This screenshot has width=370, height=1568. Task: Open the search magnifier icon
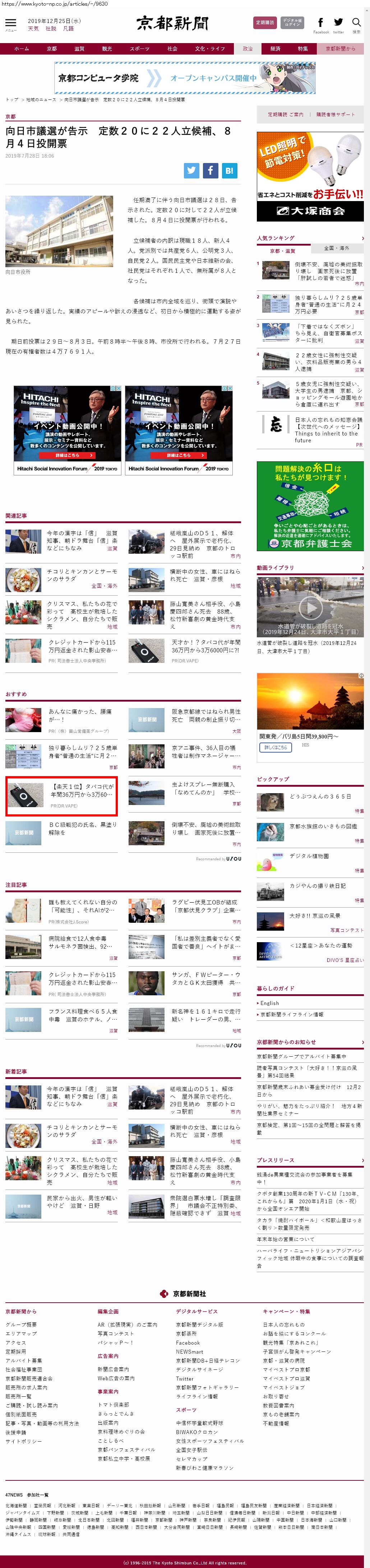pyautogui.click(x=357, y=23)
